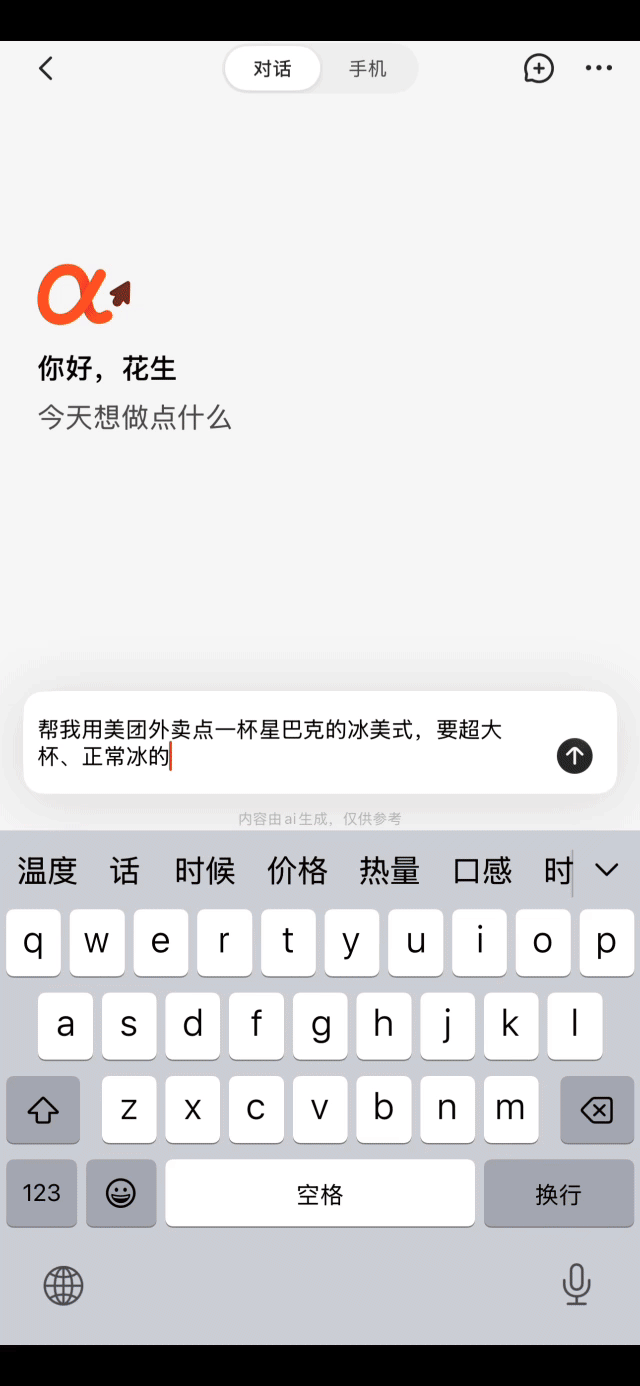
Task: Delete a character with the backspace key
Action: pyautogui.click(x=596, y=1110)
